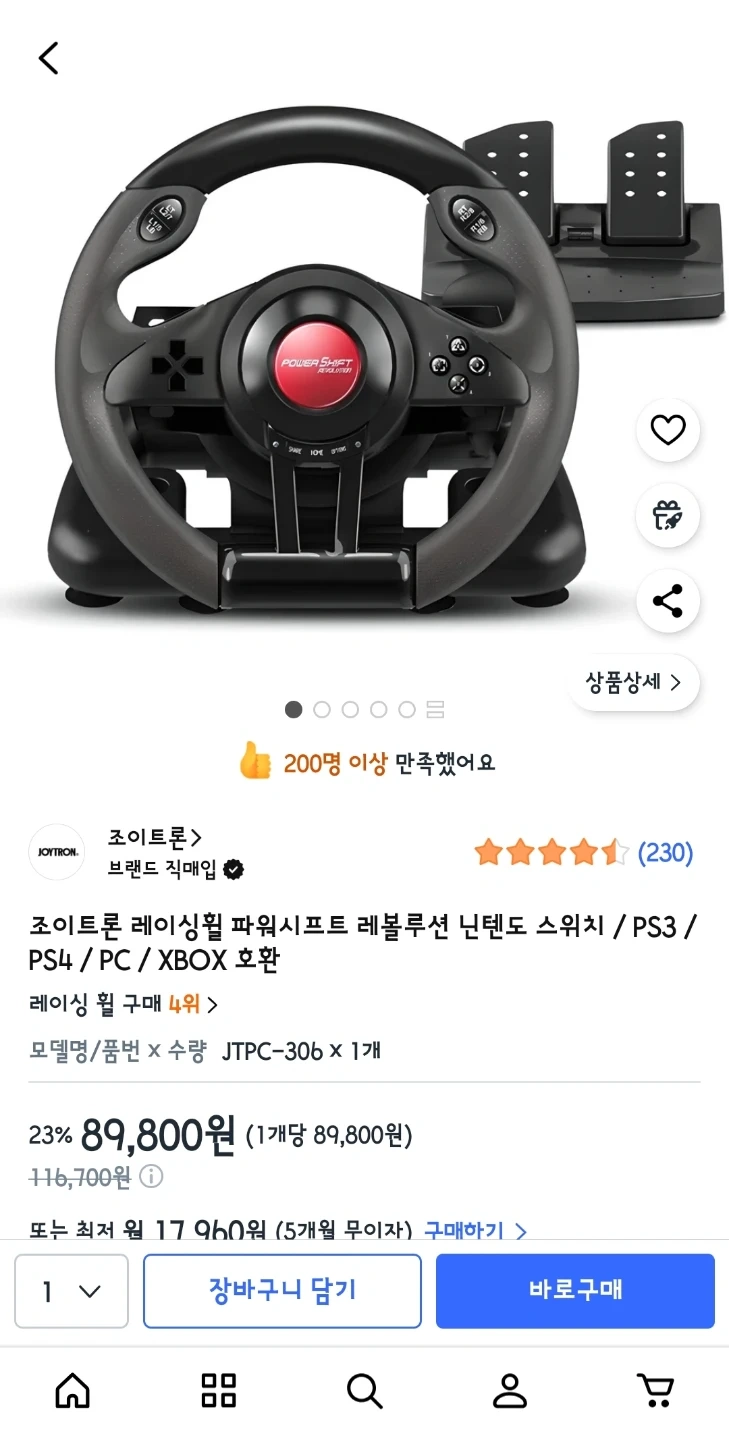Toggle the heart wishlist icon

(667, 429)
